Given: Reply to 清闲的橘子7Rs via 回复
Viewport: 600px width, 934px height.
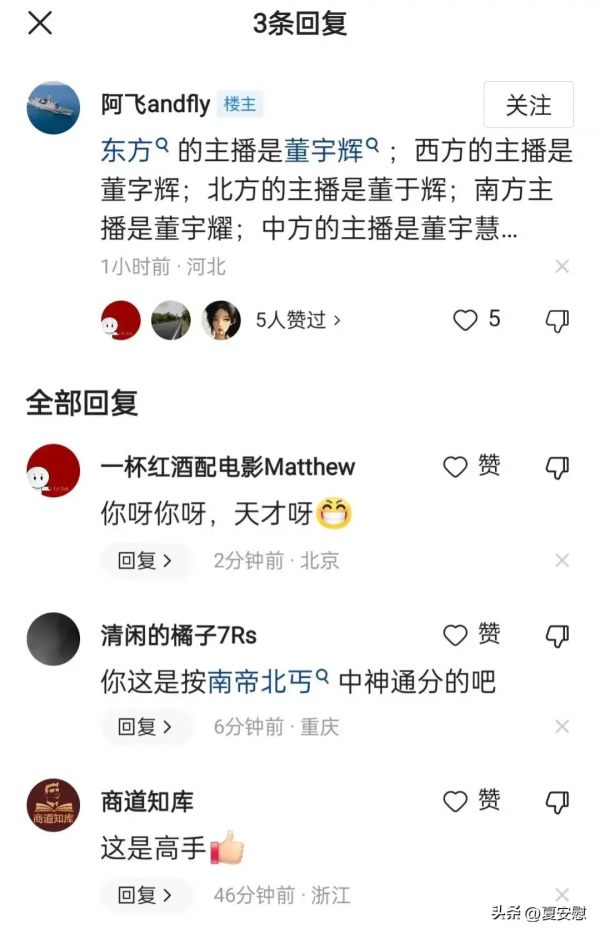Looking at the screenshot, I should 145,727.
